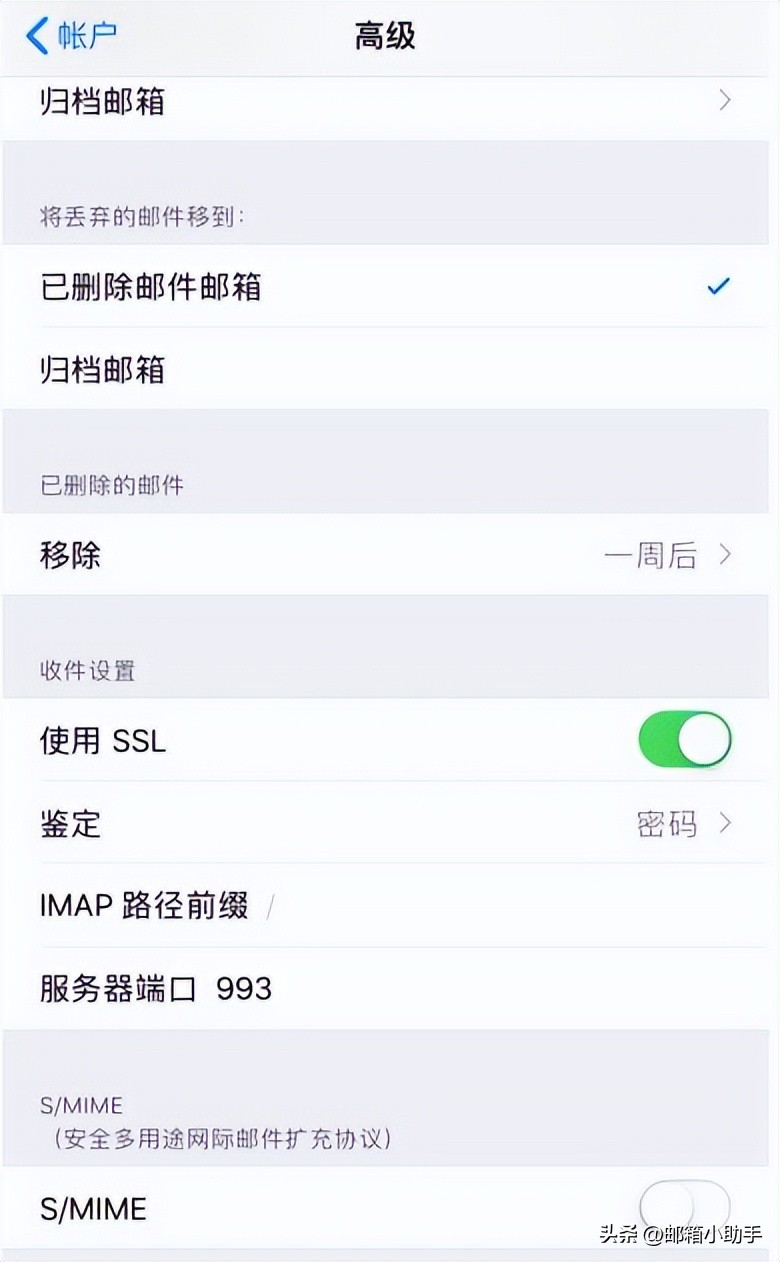Tap the chevron on the 归档邮箱 row
780x1262 pixels.
724,101
